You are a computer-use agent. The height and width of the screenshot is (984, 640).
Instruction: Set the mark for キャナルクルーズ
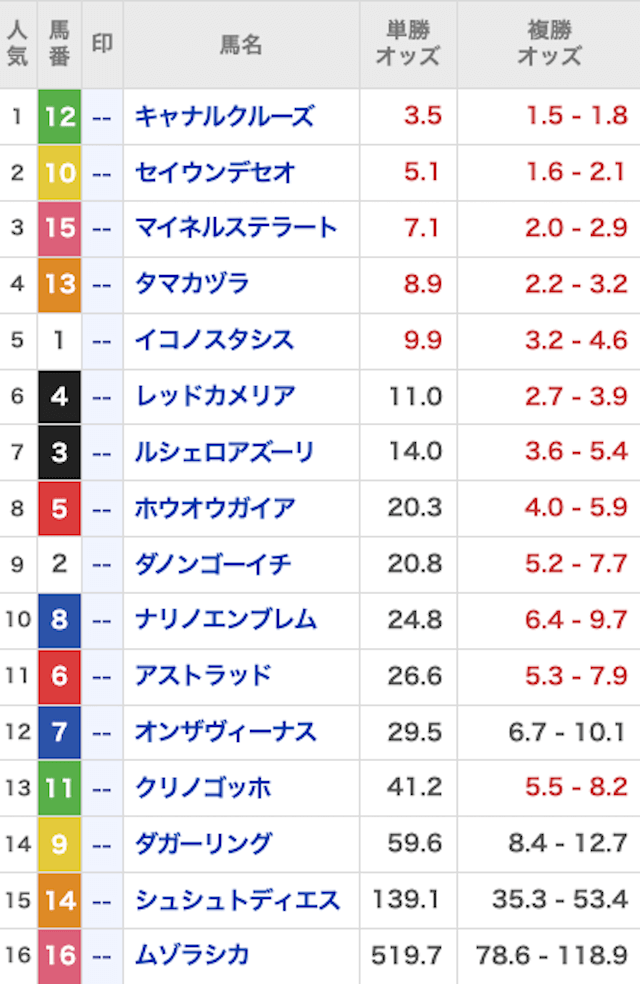102,116
